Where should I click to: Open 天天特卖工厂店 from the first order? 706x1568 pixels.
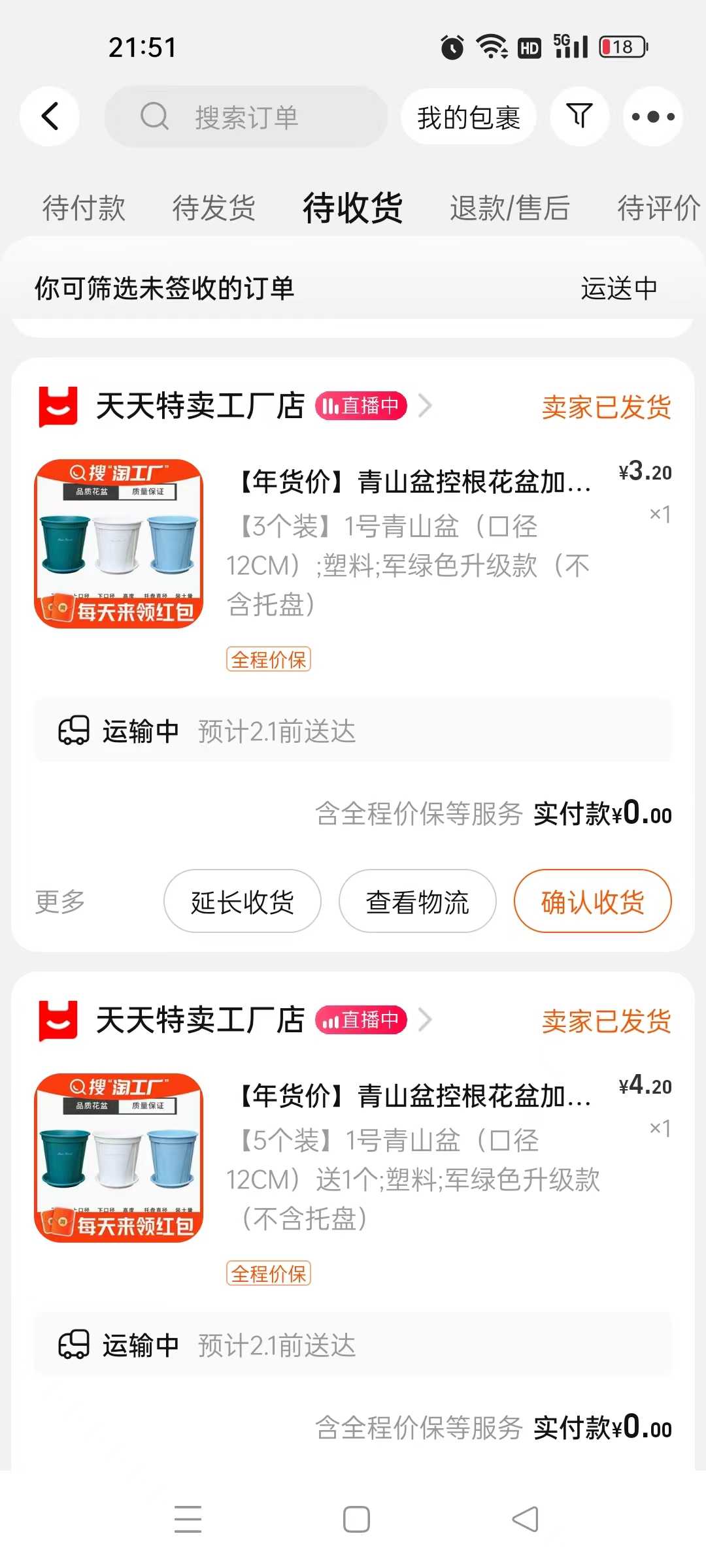(200, 406)
